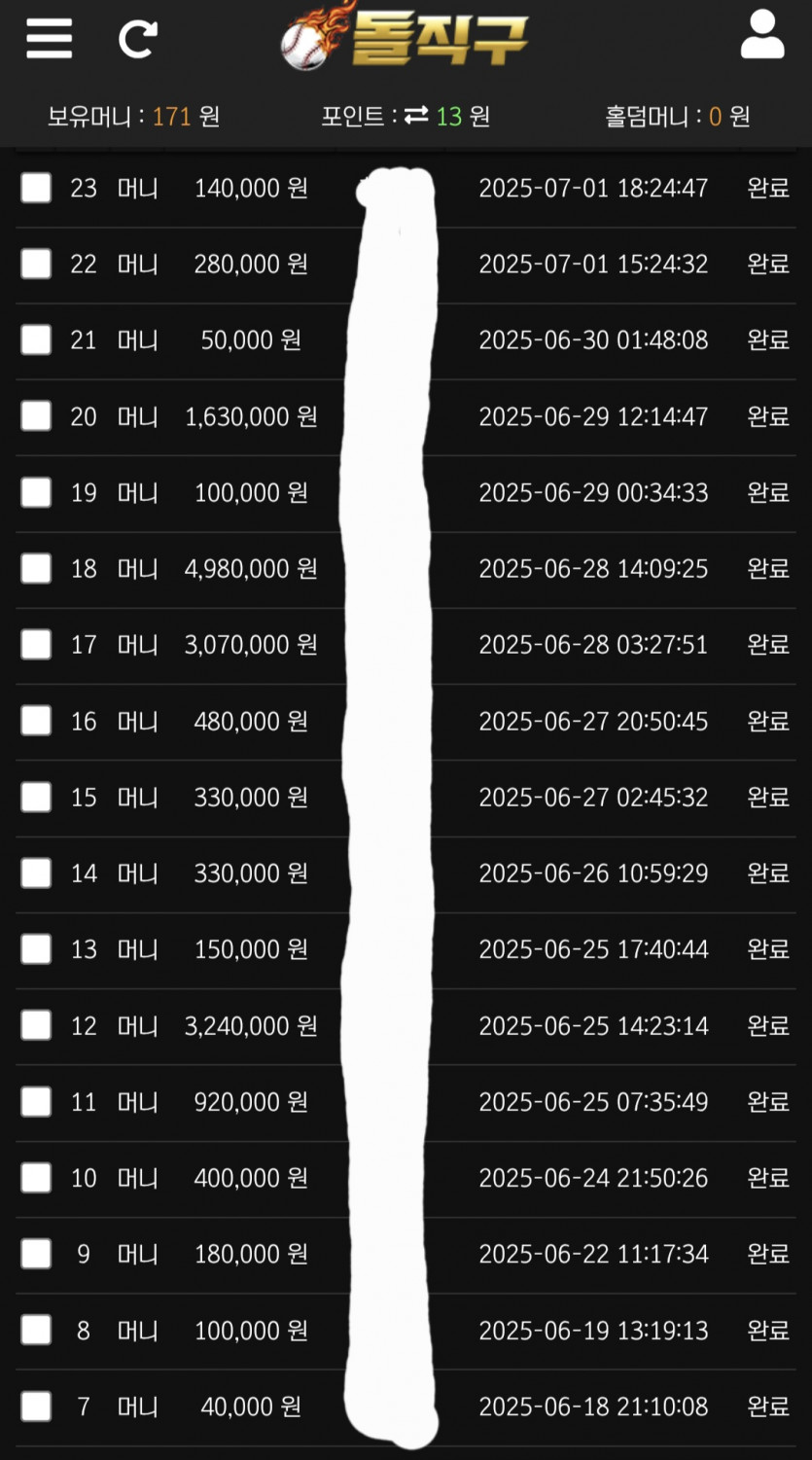Viewport: 812px width, 1460px height.
Task: Tick the box for row 15
Action: [x=36, y=797]
